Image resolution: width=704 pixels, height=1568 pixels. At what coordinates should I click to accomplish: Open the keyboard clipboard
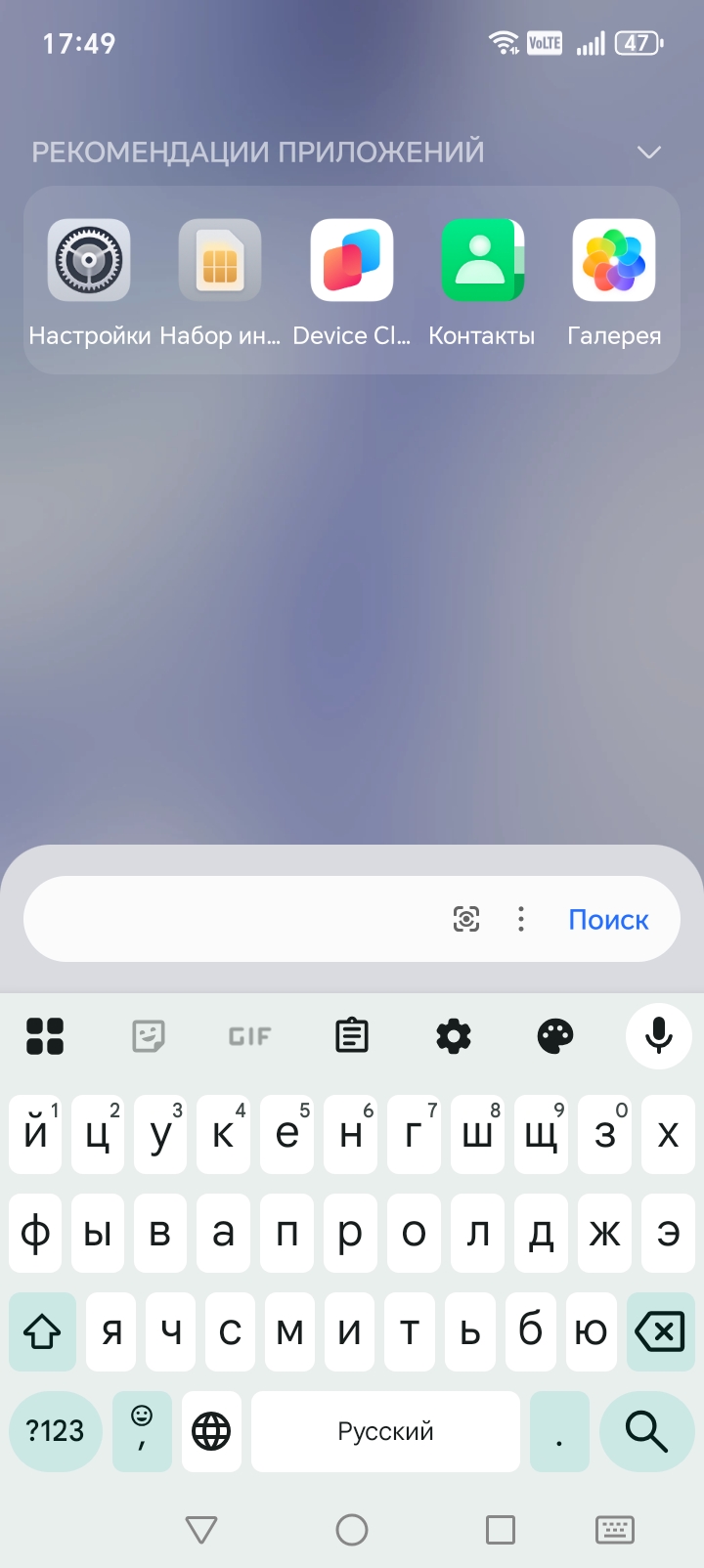pyautogui.click(x=352, y=1035)
